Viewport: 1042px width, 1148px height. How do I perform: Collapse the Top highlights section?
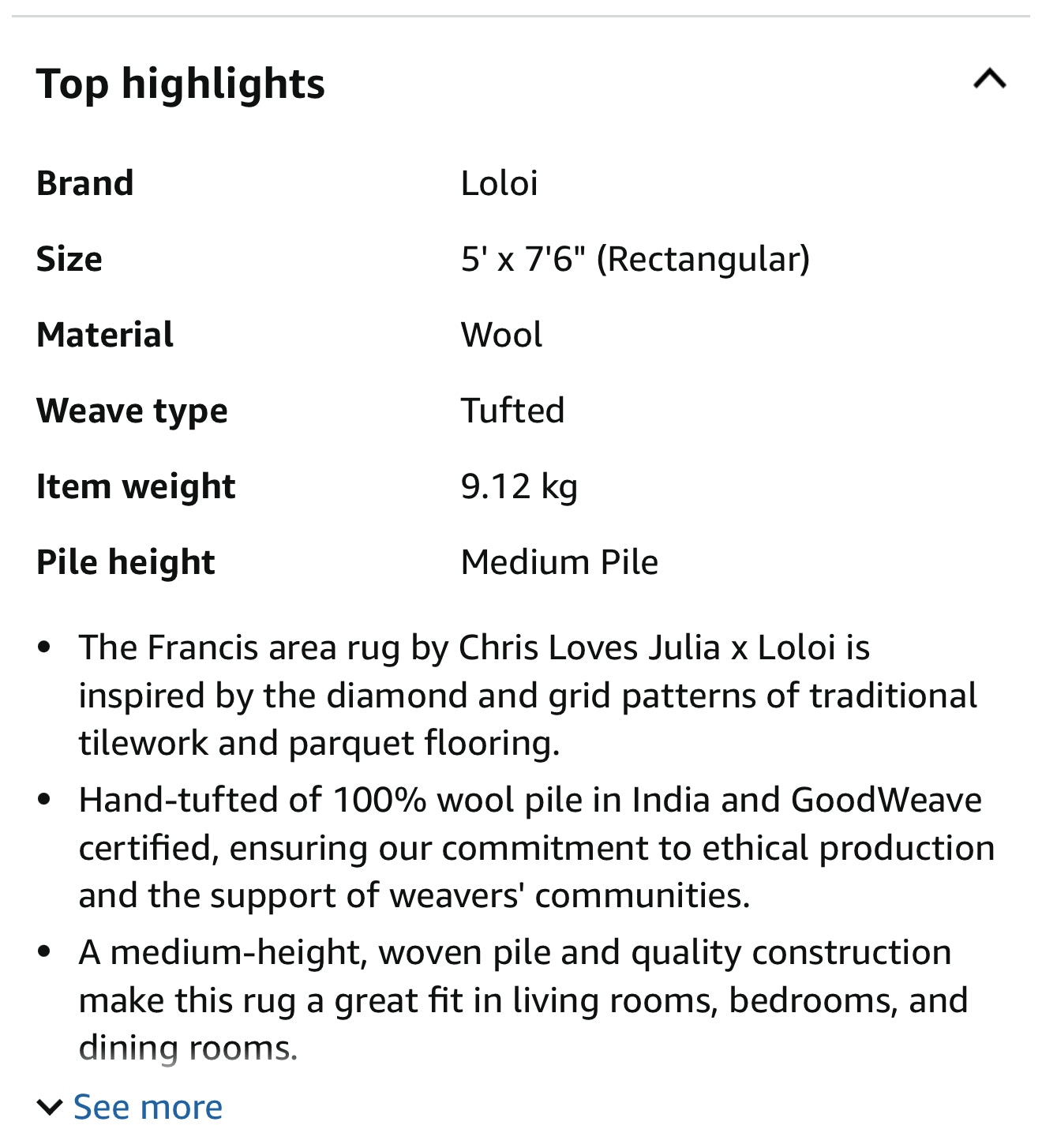989,79
